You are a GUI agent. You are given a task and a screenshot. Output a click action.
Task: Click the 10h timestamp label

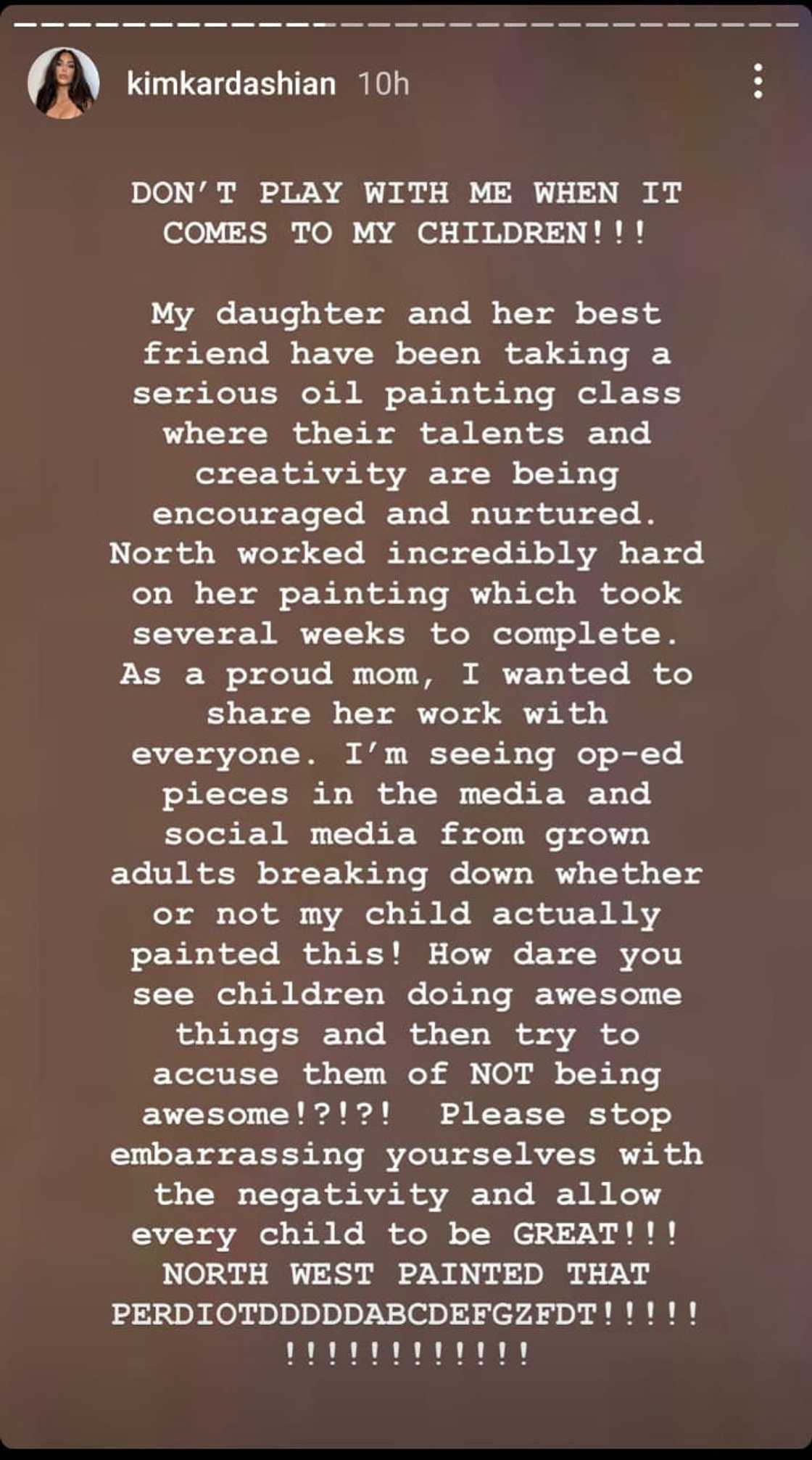384,83
